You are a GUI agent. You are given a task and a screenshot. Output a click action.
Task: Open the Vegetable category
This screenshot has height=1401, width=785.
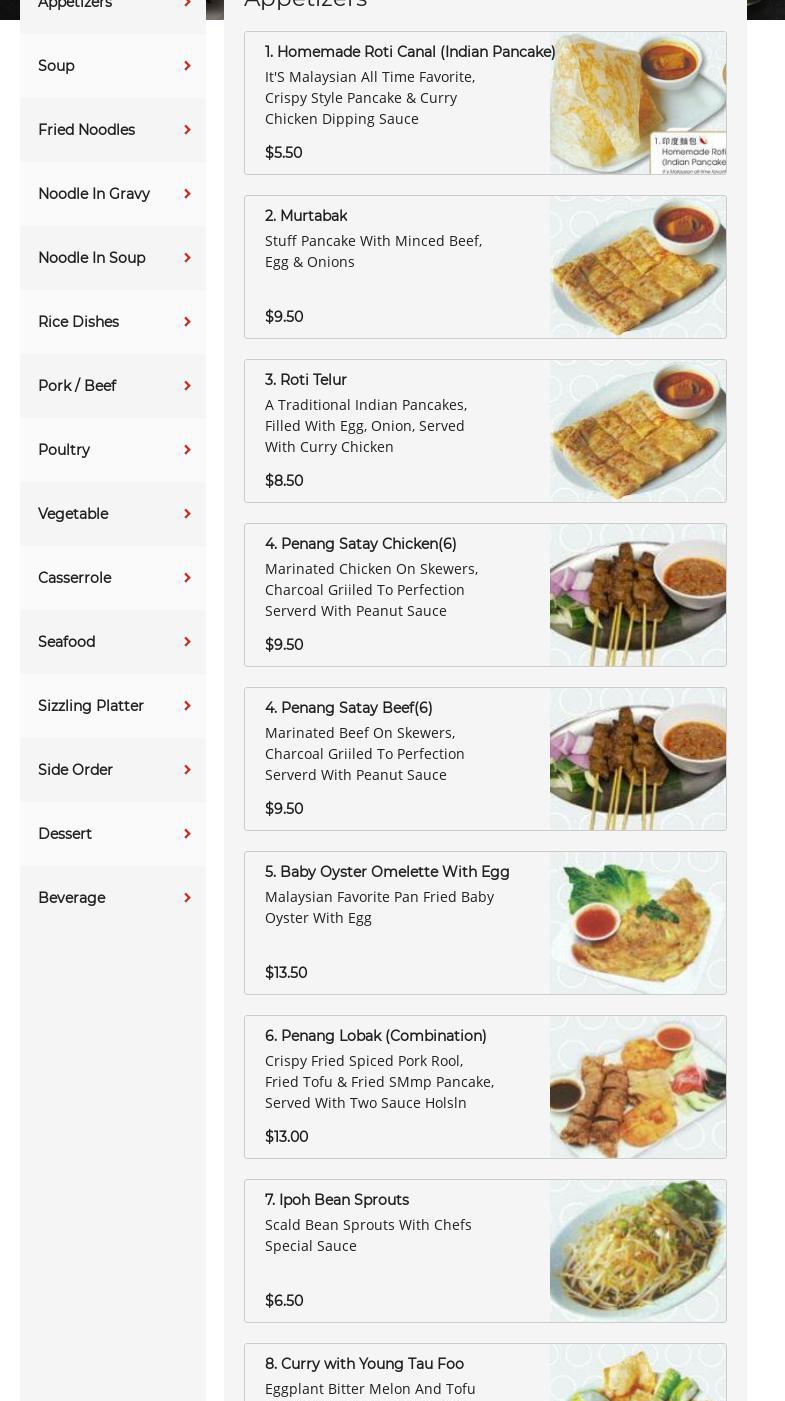pyautogui.click(x=113, y=514)
